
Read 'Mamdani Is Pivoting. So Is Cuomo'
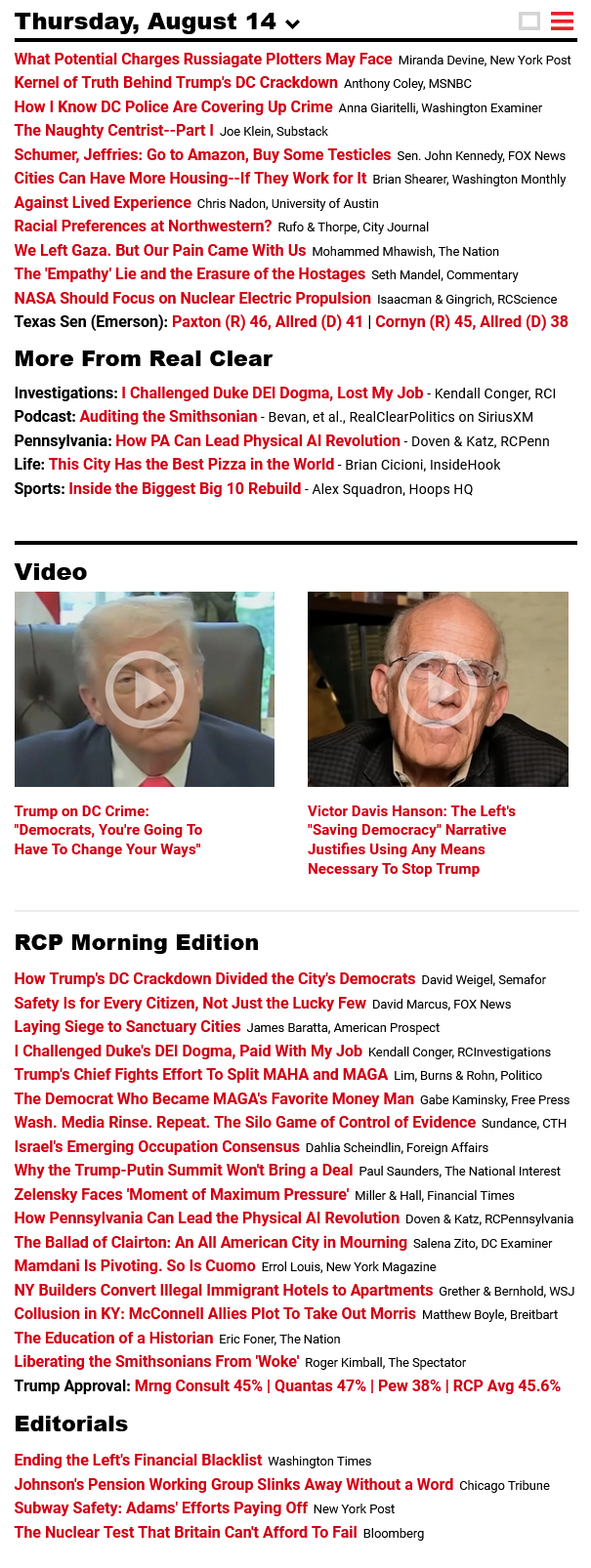pos(135,1266)
